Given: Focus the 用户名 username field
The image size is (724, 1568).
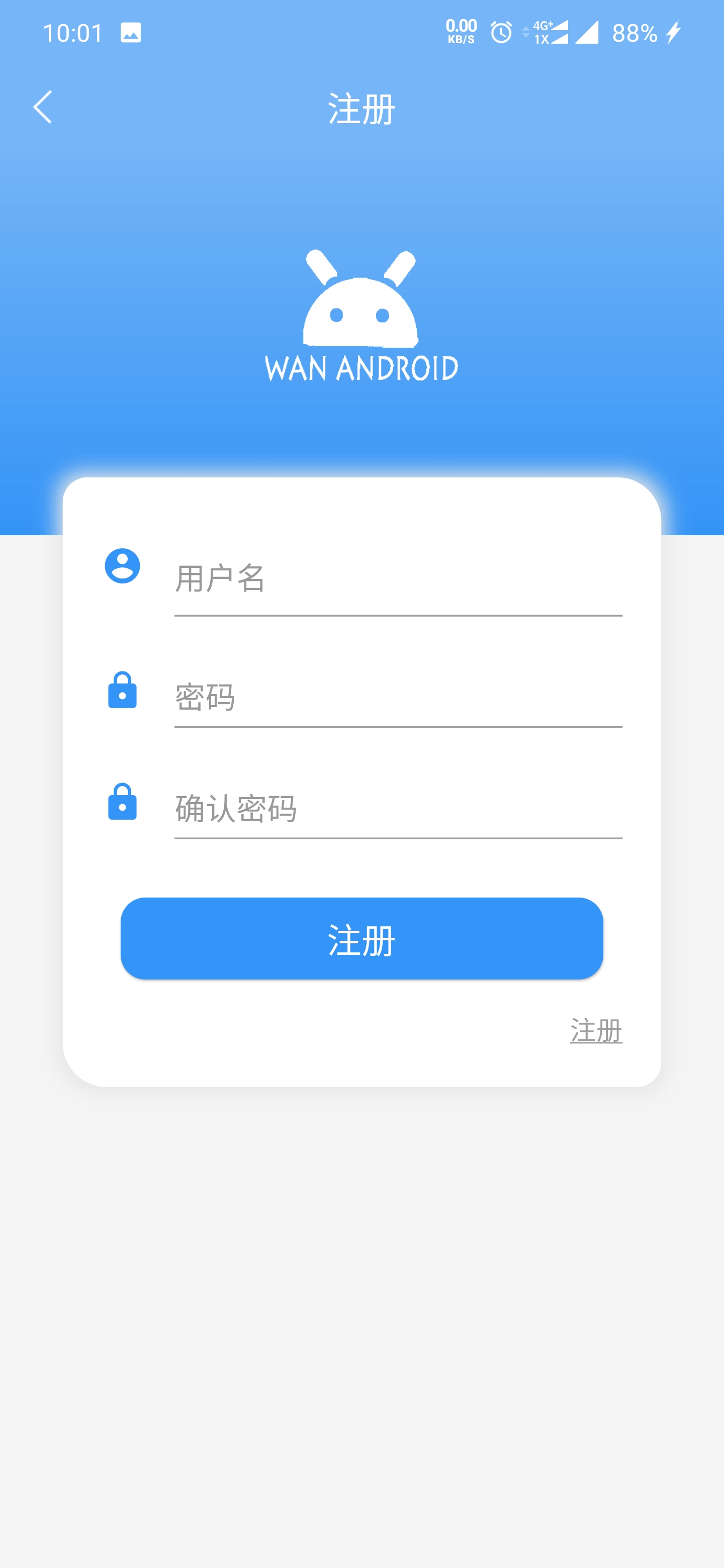Looking at the screenshot, I should 398,579.
